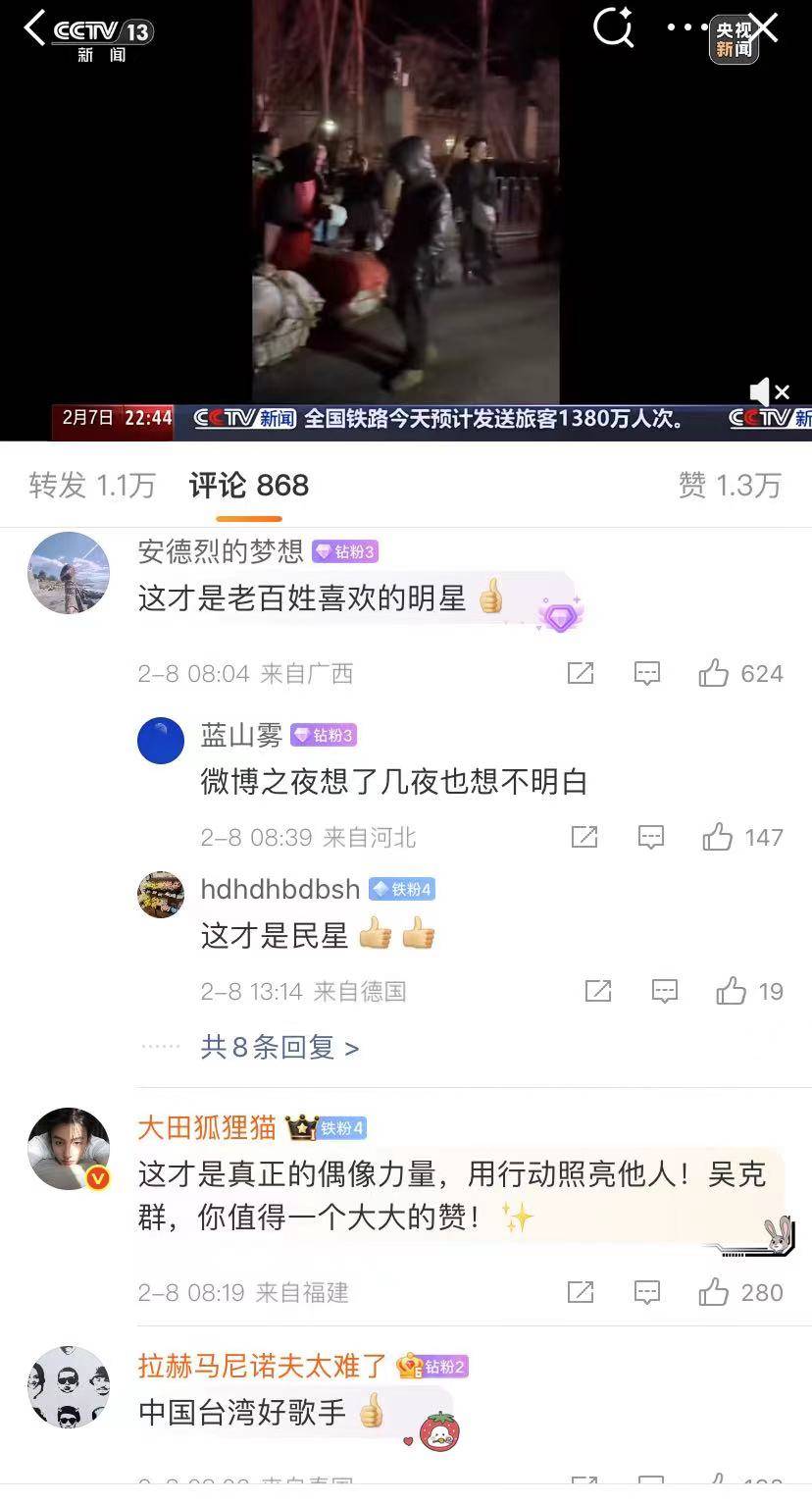Like hdhdhbdbsh's reply
Viewport: 812px width, 1504px height.
click(732, 991)
